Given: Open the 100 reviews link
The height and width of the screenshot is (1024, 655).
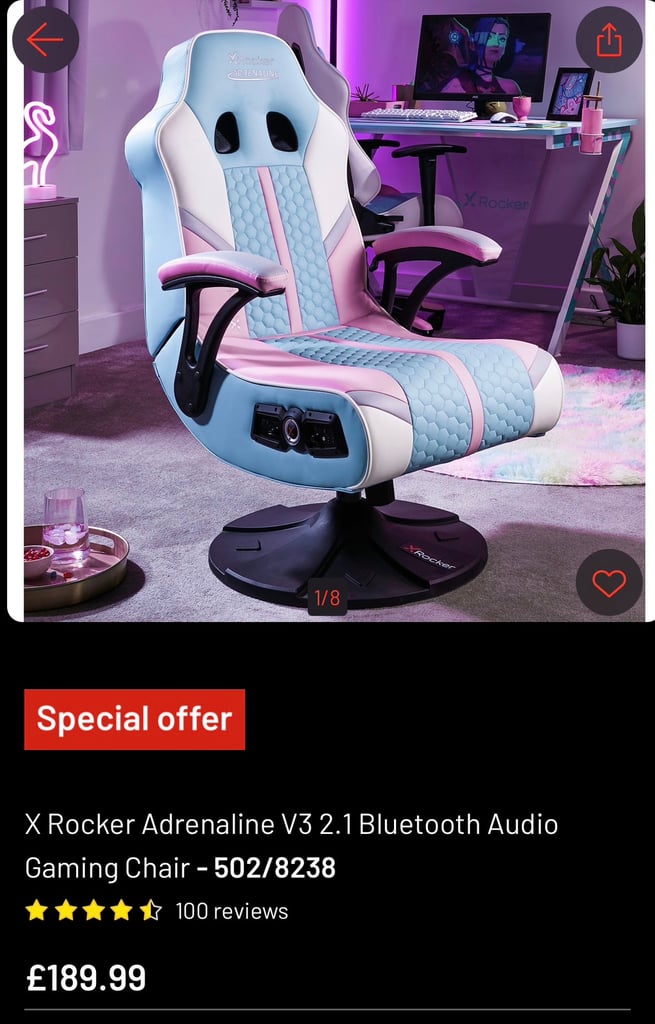Looking at the screenshot, I should 231,911.
